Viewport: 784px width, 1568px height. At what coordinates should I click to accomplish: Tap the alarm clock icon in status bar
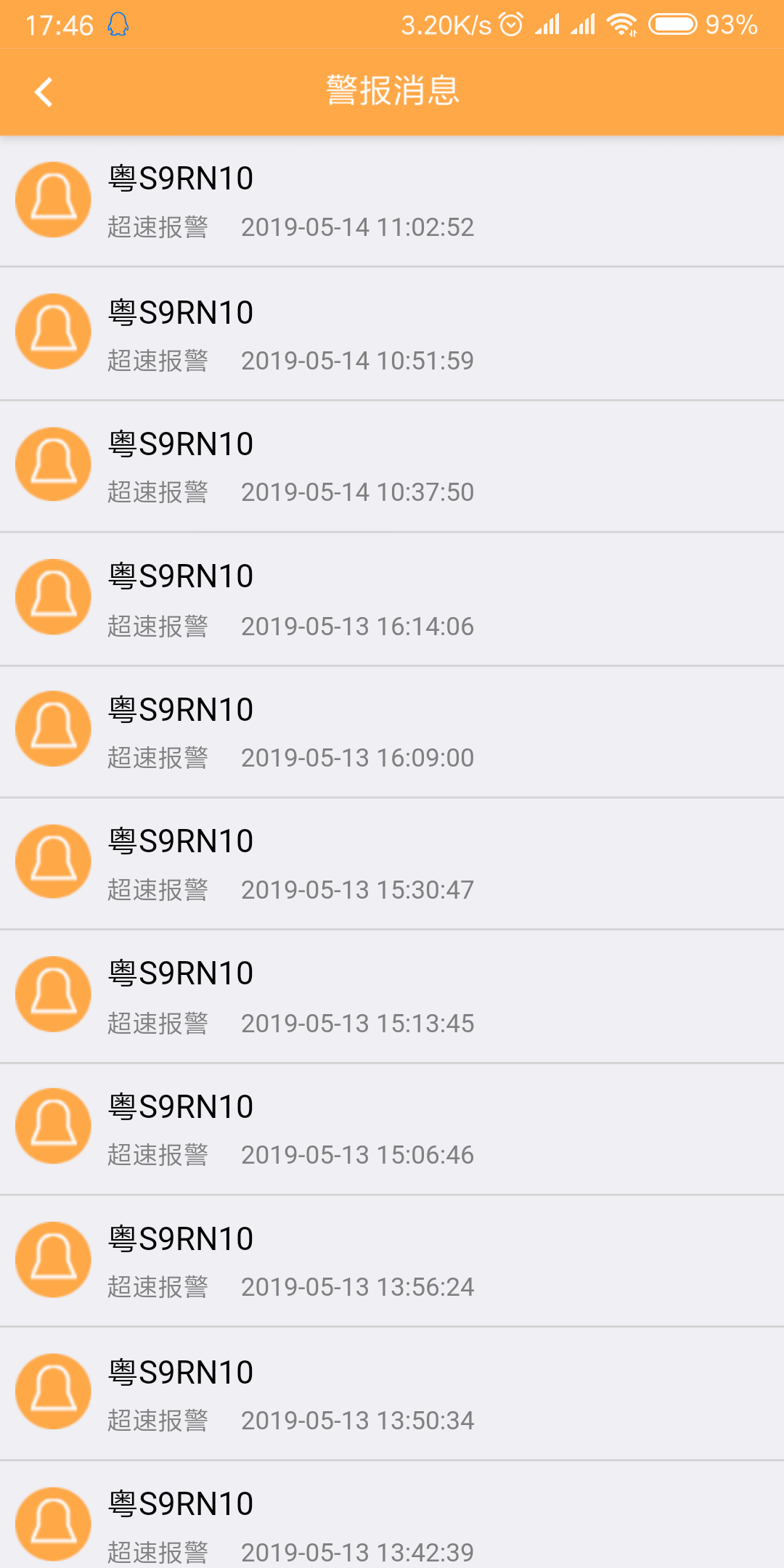click(x=510, y=24)
